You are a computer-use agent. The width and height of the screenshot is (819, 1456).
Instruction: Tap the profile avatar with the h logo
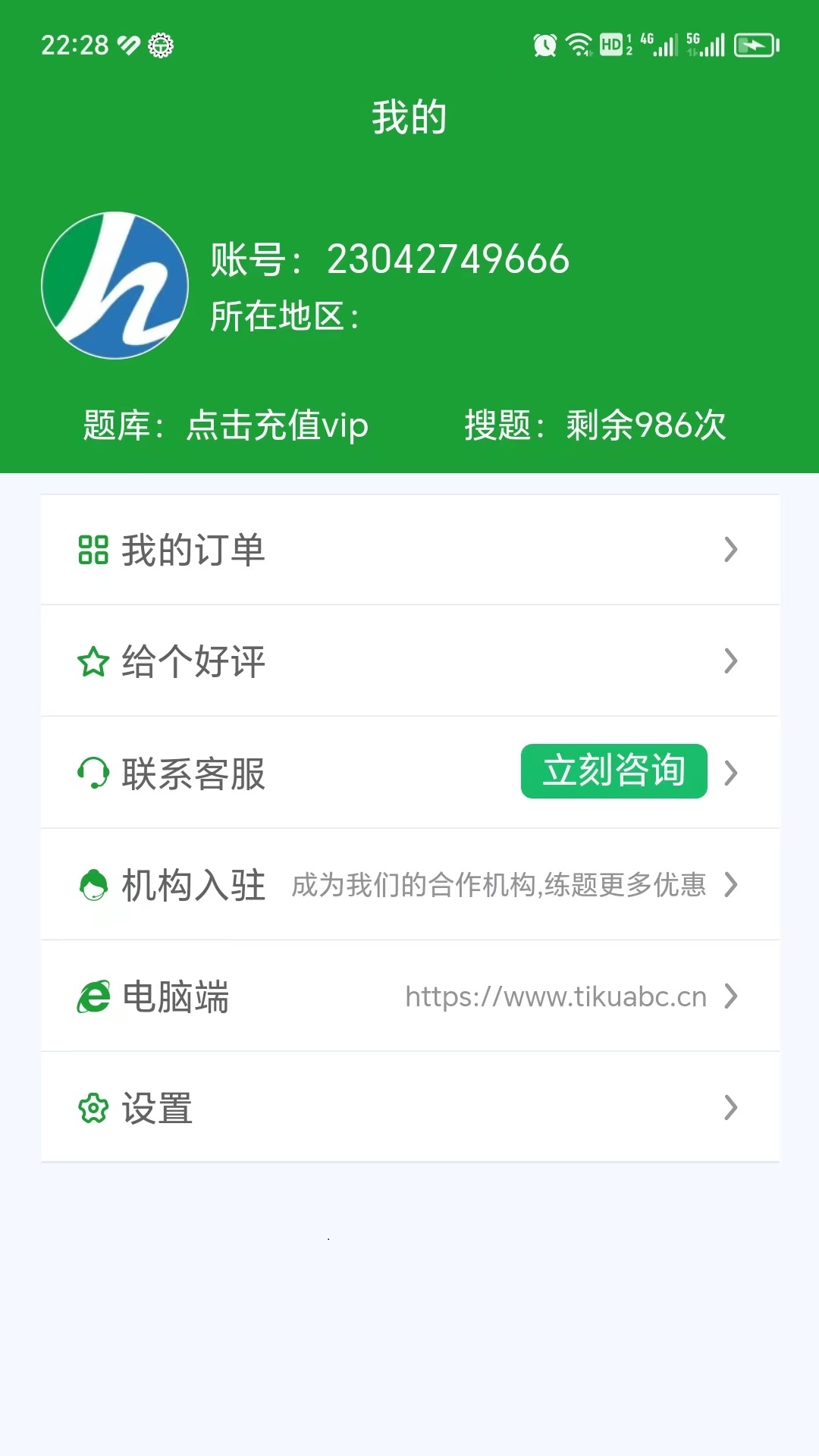[114, 284]
